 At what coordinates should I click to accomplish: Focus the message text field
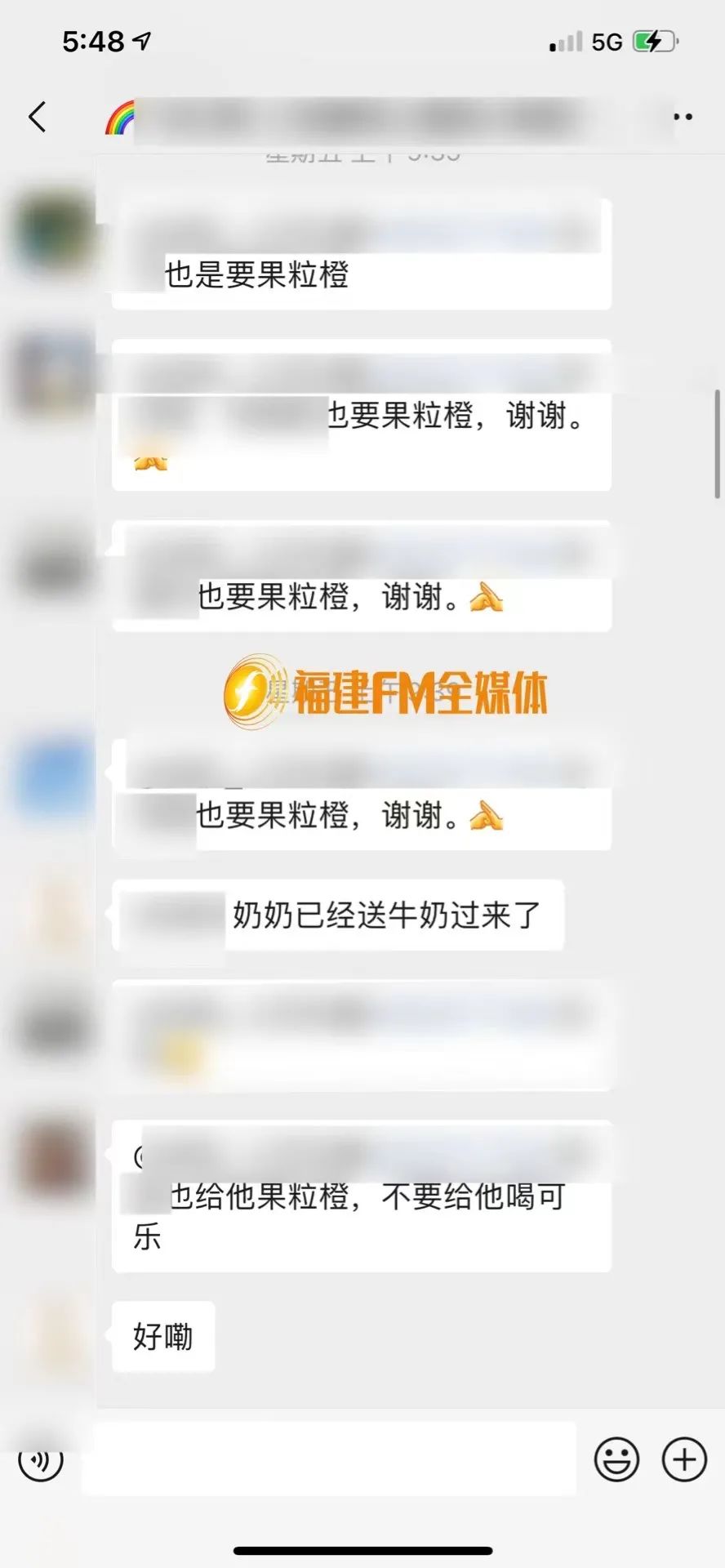coord(329,1459)
